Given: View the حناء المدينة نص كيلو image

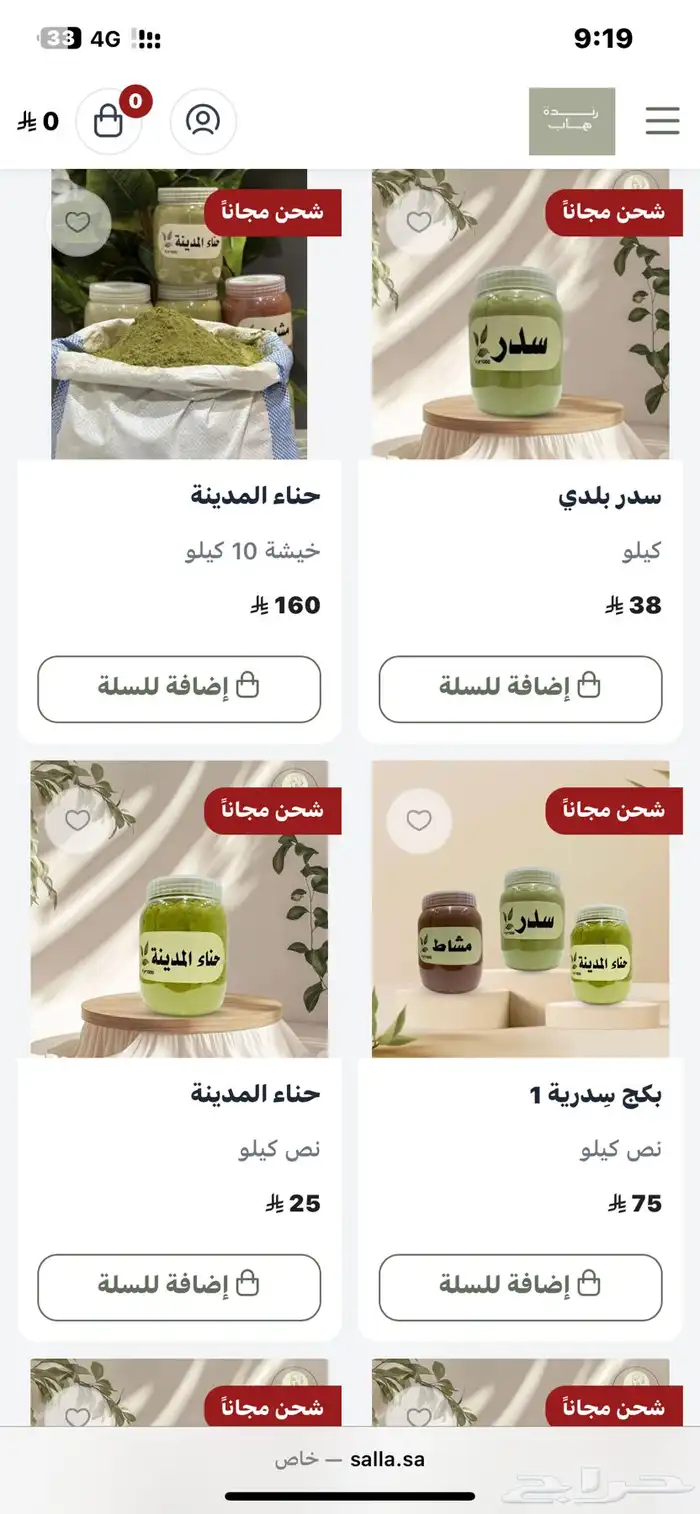Looking at the screenshot, I should point(180,930).
